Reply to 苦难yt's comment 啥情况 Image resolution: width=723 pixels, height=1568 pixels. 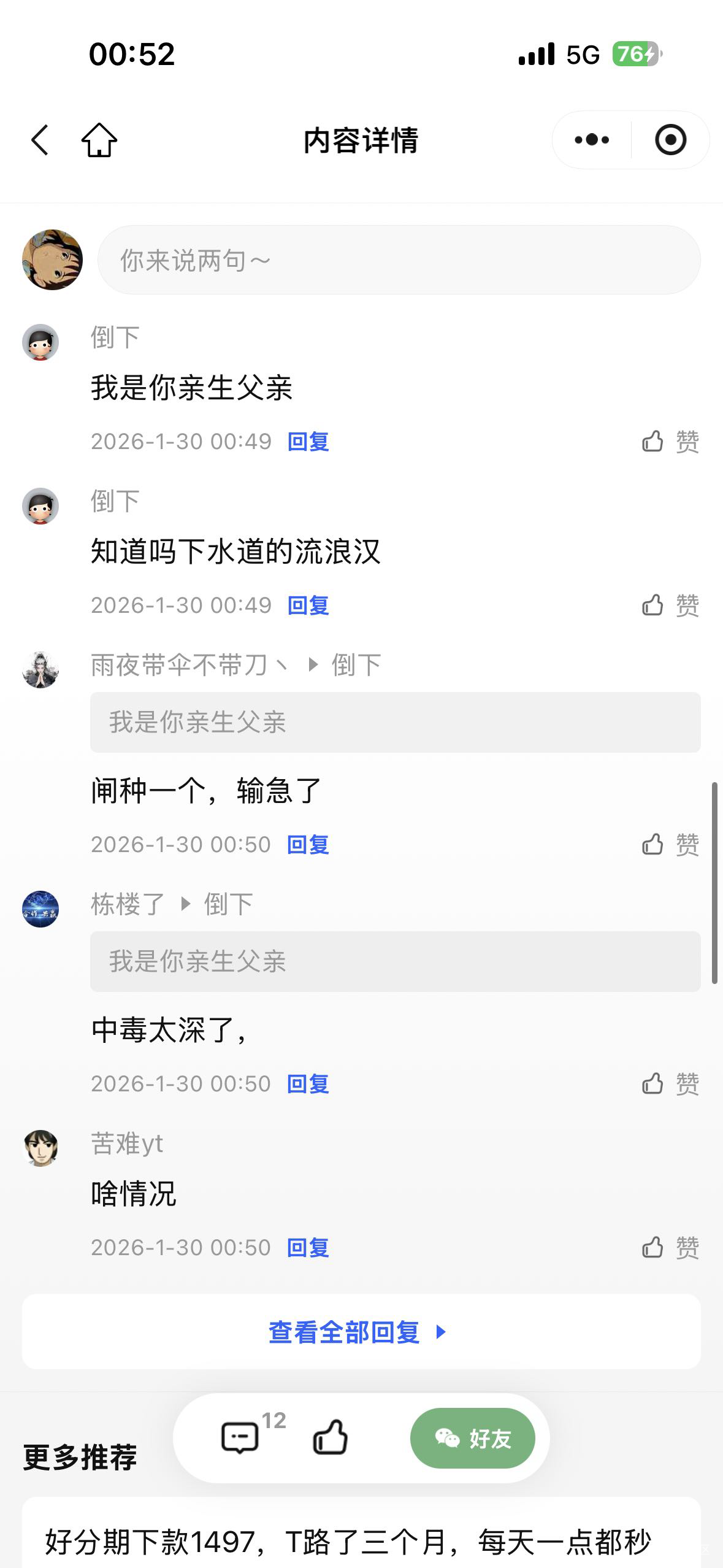click(x=308, y=1248)
